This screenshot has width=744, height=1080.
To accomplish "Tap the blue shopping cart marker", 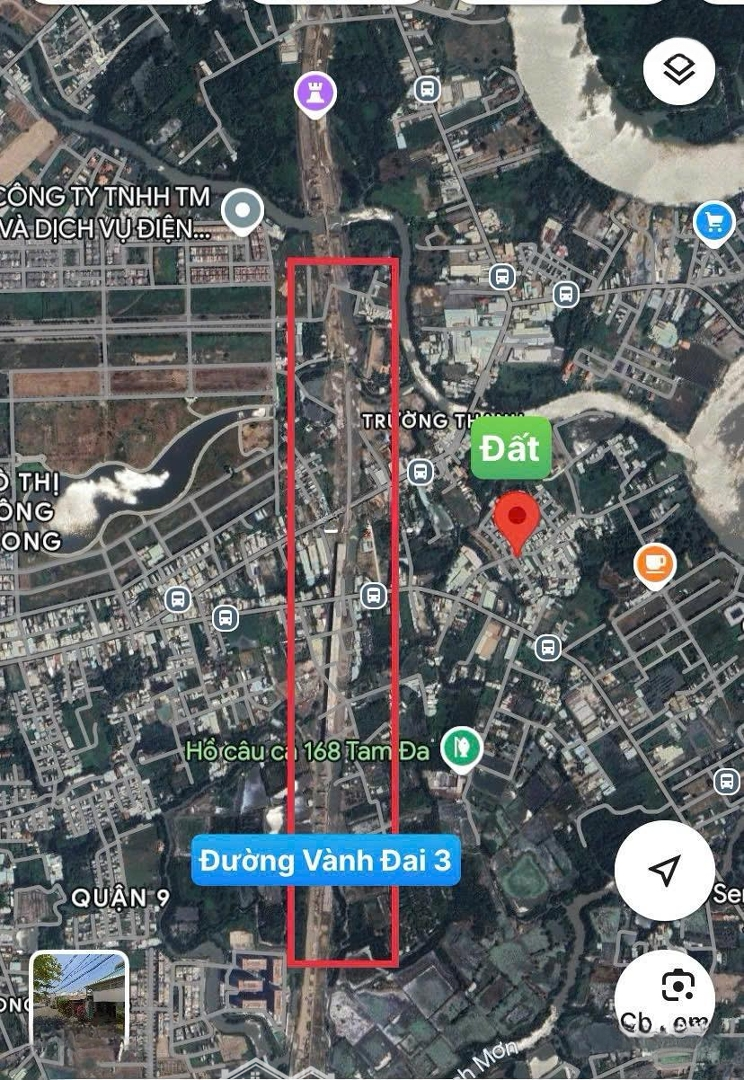I will (x=714, y=222).
